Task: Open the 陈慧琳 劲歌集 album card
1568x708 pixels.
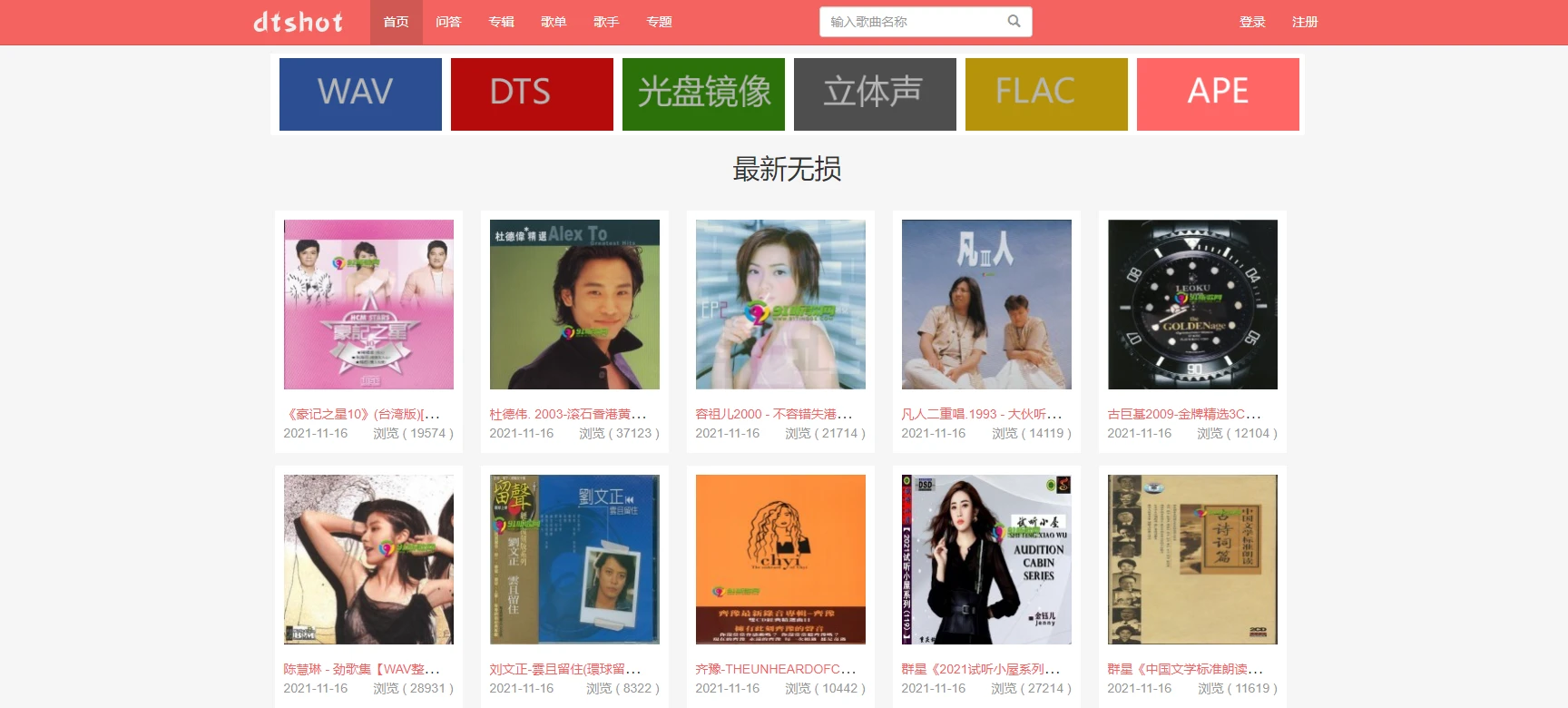Action: [x=368, y=560]
